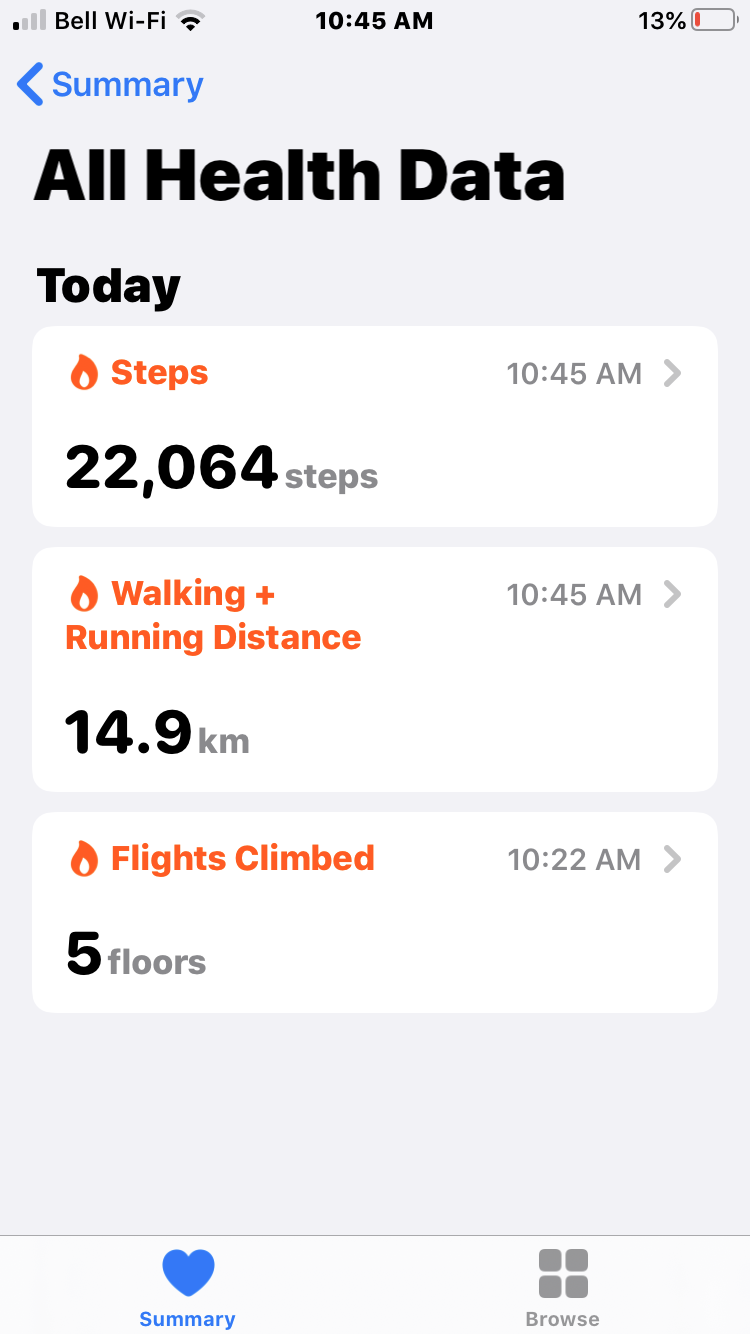Go back to Summary
Screen dimensions: 750x1334
click(110, 85)
